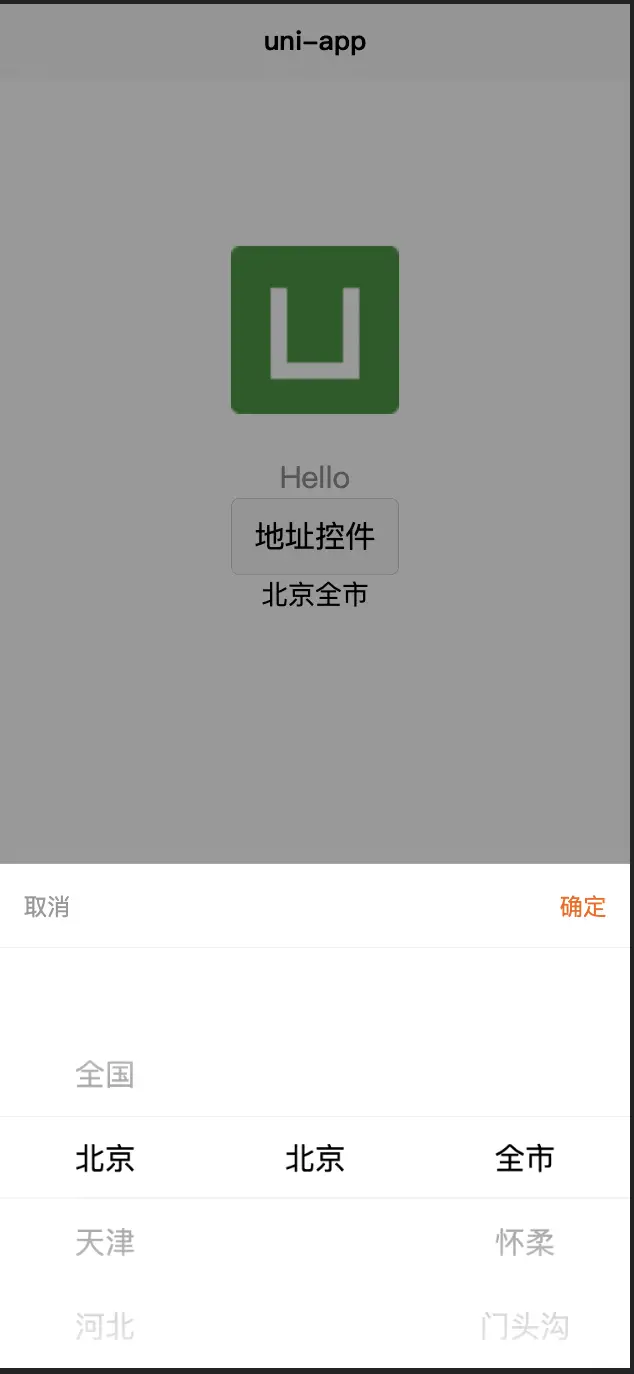Screen dimensions: 634x1374
Task: Cancel the address picker with 取消
Action: click(x=47, y=907)
